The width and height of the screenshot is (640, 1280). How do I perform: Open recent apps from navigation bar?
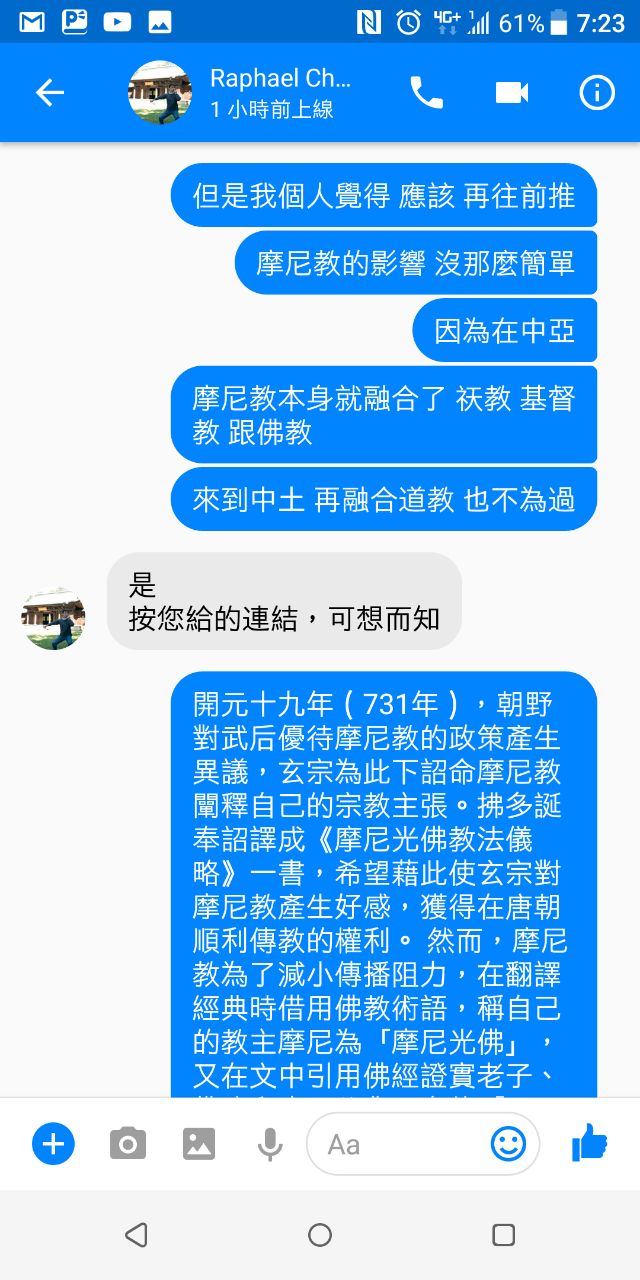coord(504,1235)
